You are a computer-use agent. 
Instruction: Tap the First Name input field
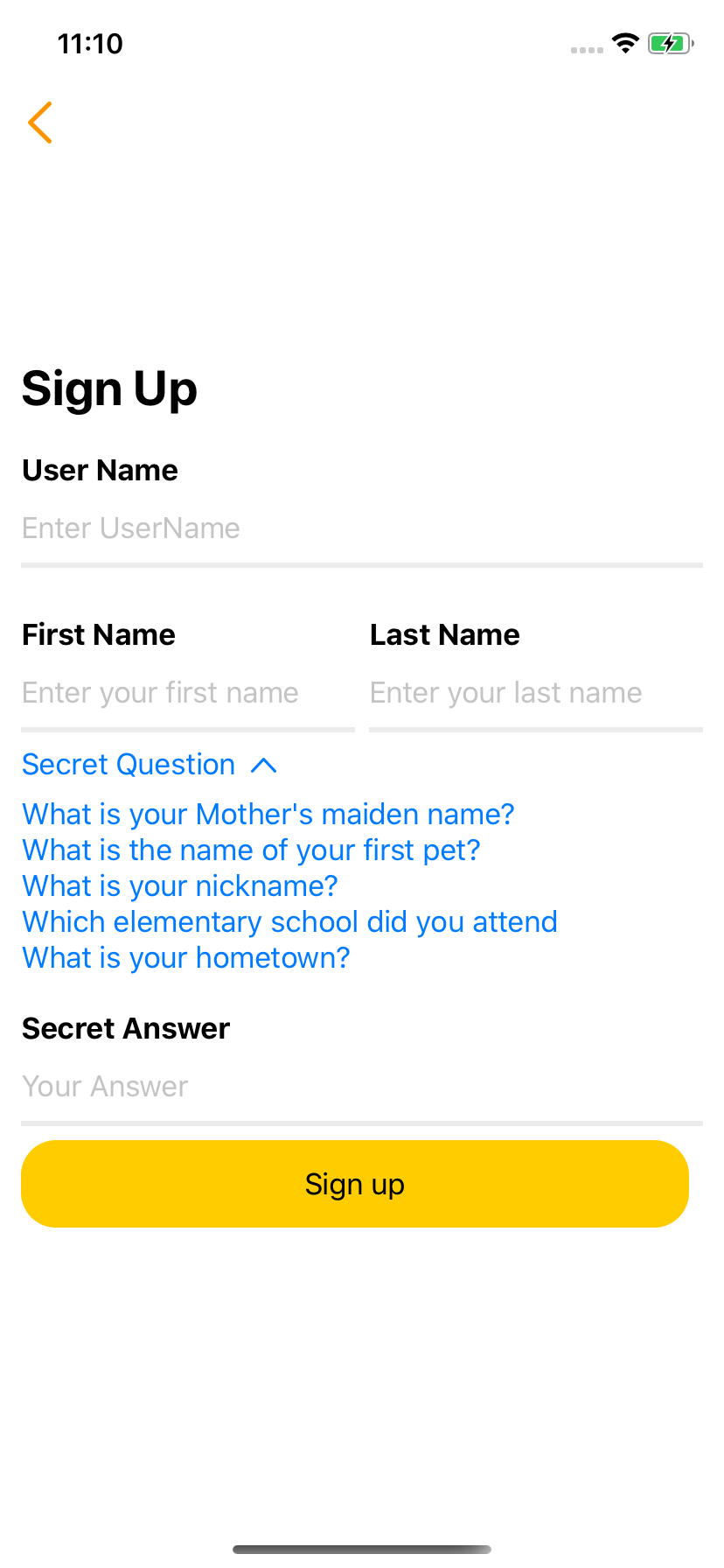point(187,693)
